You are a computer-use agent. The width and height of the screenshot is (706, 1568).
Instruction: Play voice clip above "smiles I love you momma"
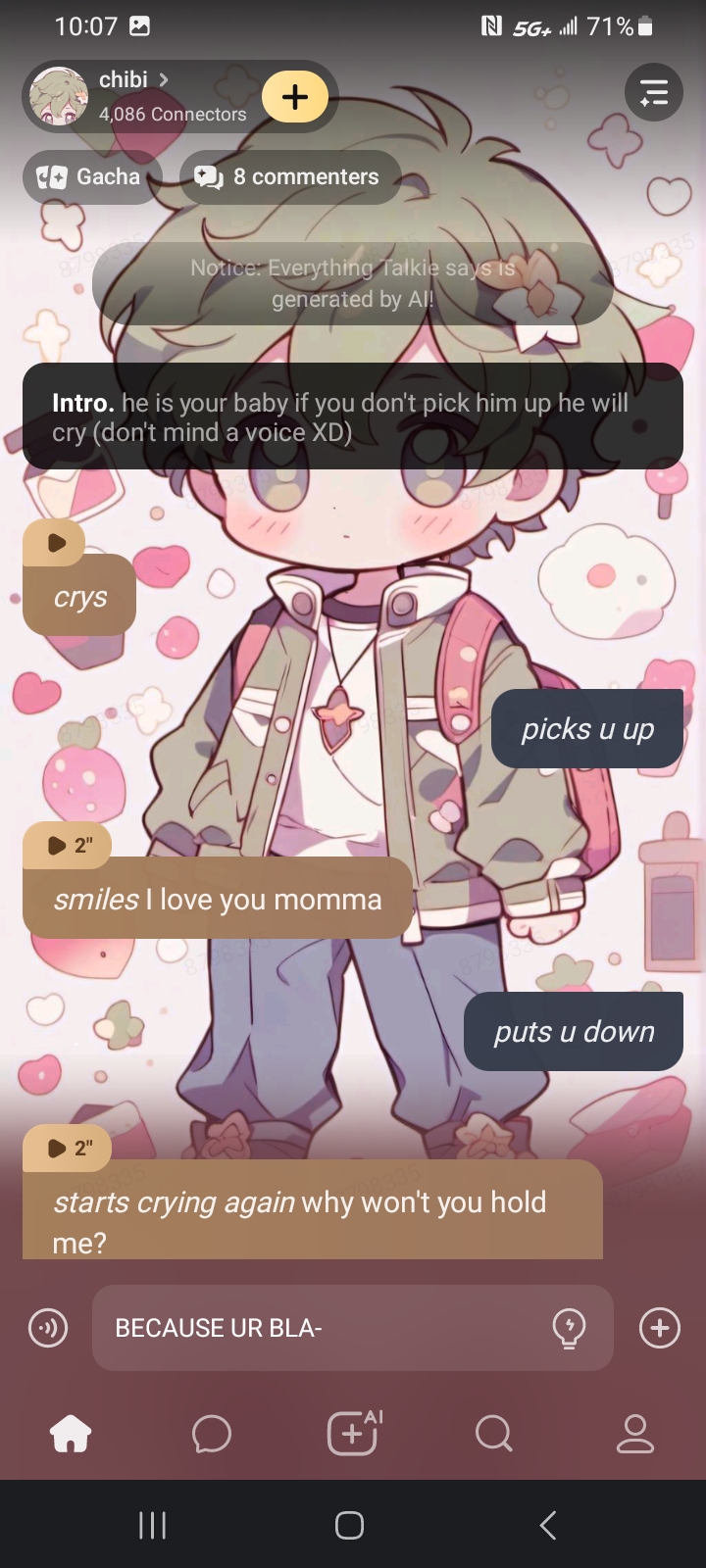(x=67, y=845)
